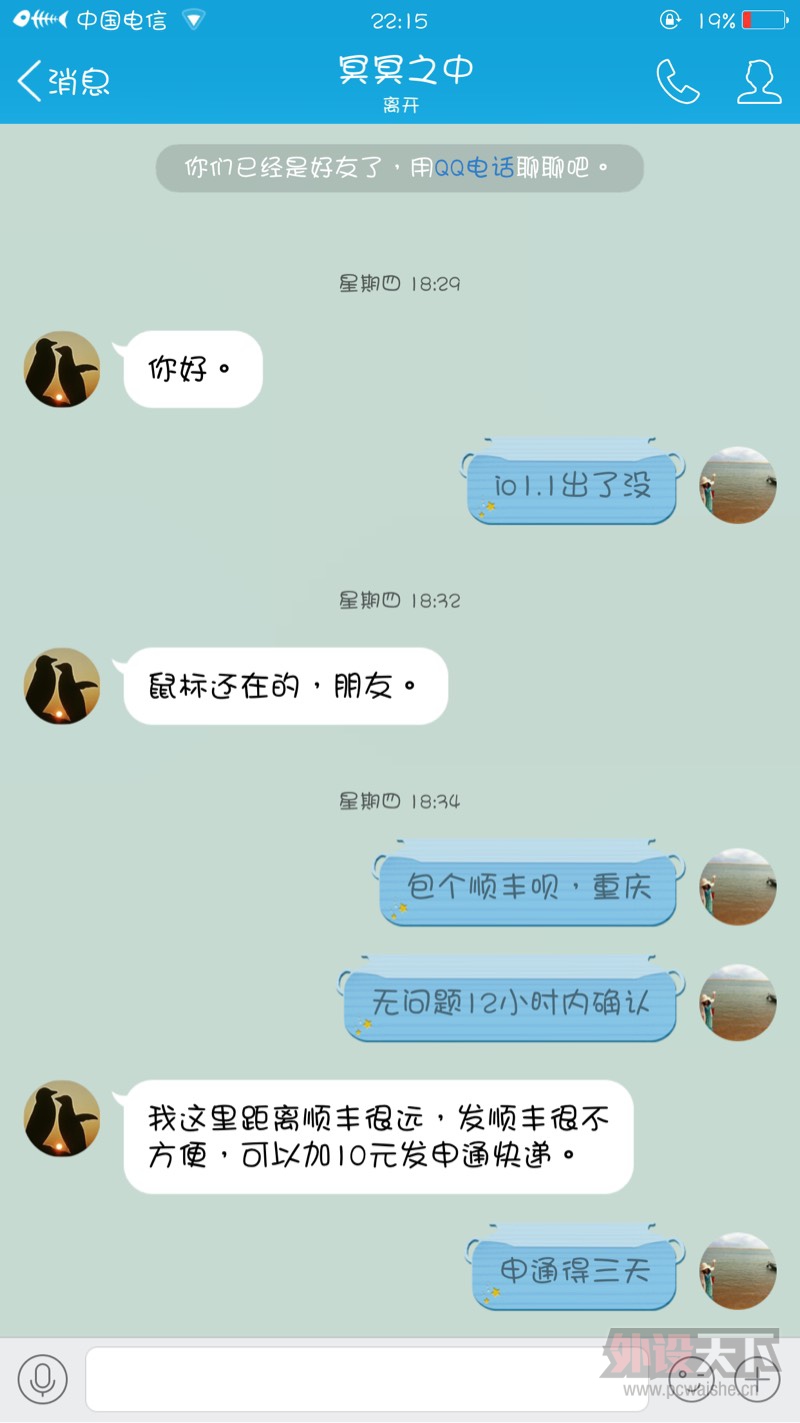Viewport: 800px width, 1423px height.
Task: Open the penguin avatar of the seller
Action: click(x=61, y=370)
